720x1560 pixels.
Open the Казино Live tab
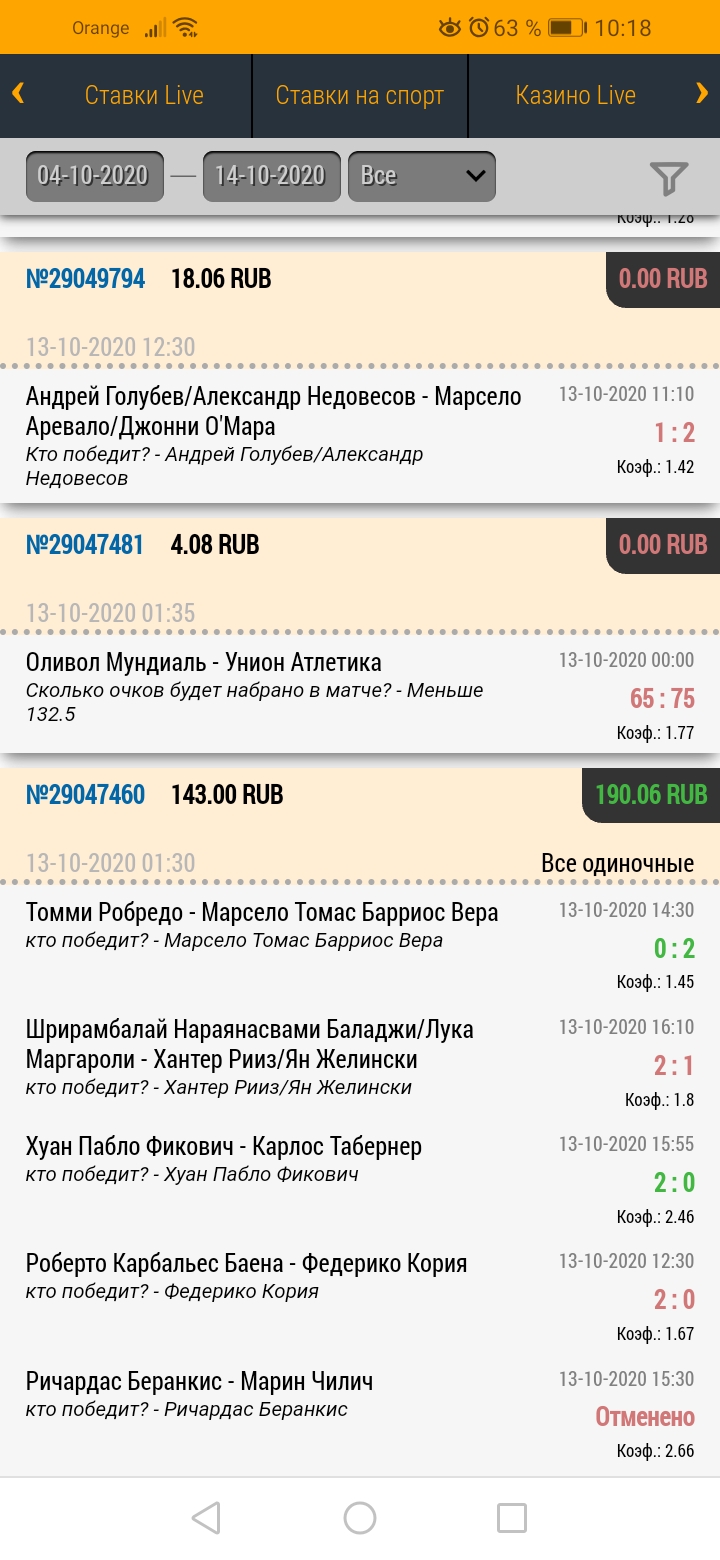pyautogui.click(x=575, y=96)
